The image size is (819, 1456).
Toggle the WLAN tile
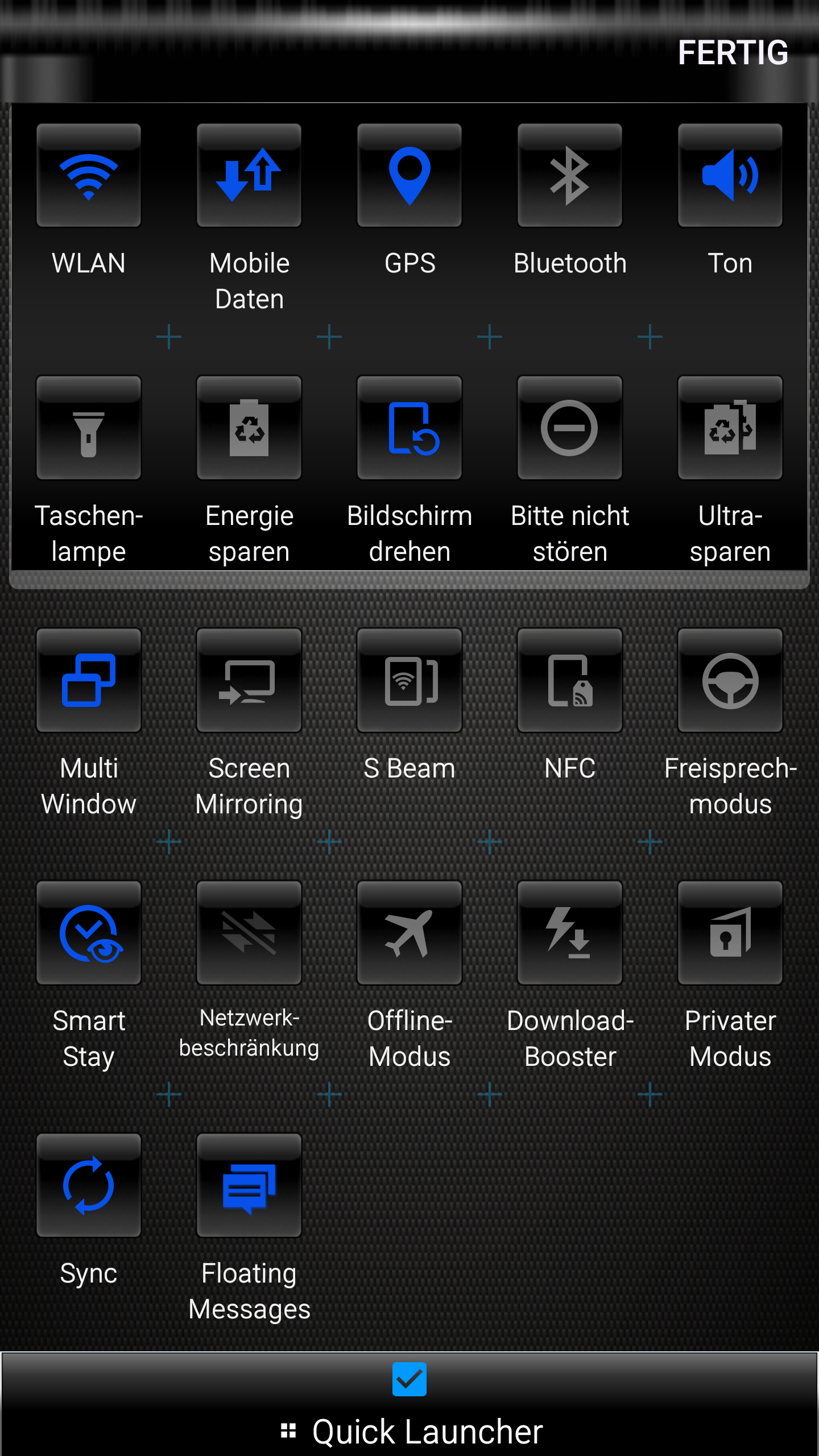pyautogui.click(x=89, y=176)
